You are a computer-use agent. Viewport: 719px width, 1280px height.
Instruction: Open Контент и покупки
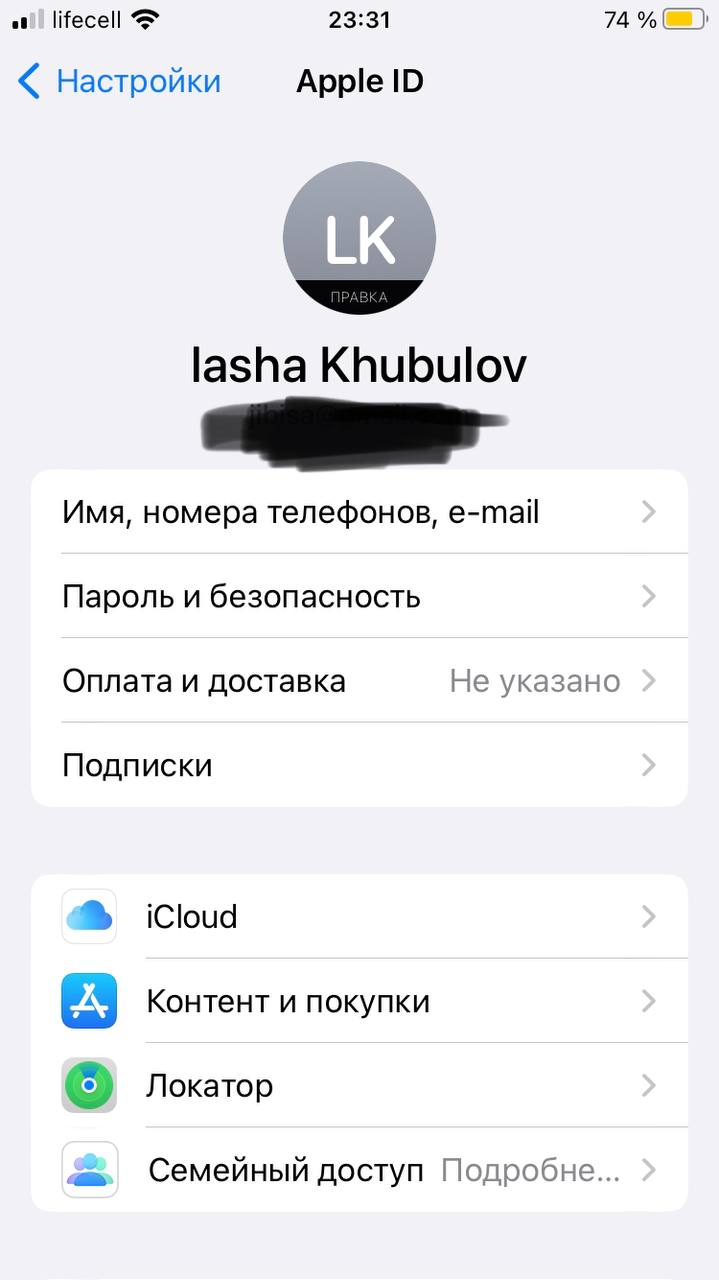[x=359, y=1001]
